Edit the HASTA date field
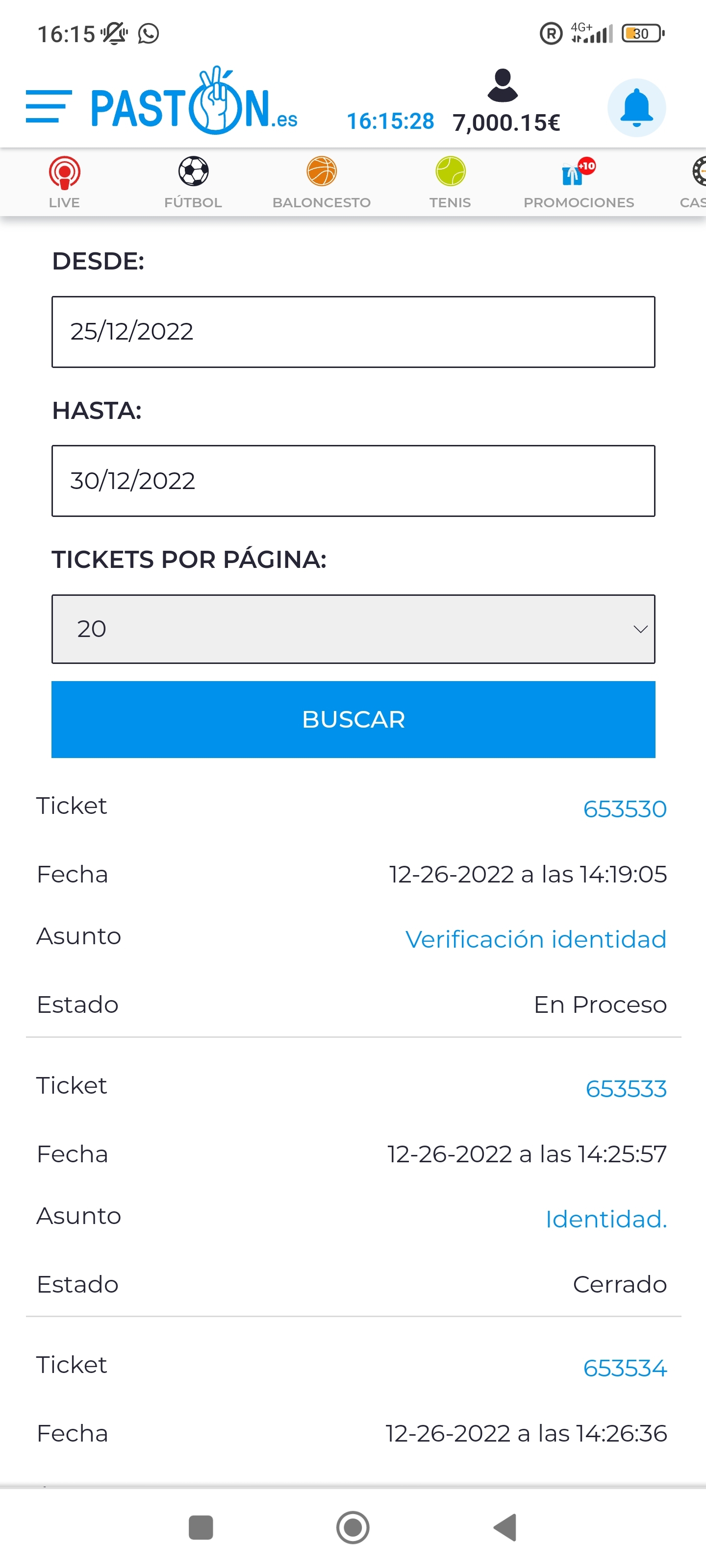The height and width of the screenshot is (1568, 706). pos(353,481)
